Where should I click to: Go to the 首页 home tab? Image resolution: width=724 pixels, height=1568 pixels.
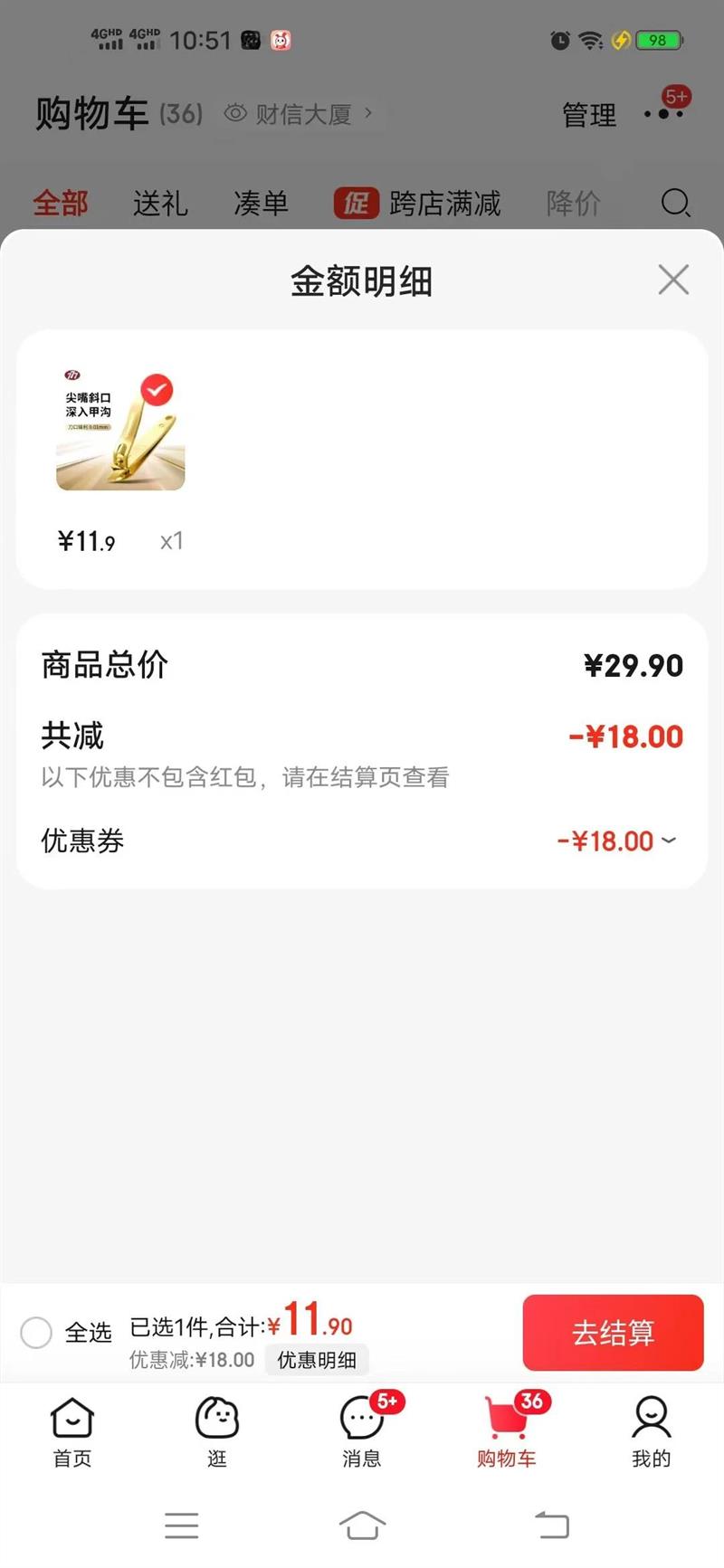point(72,1430)
